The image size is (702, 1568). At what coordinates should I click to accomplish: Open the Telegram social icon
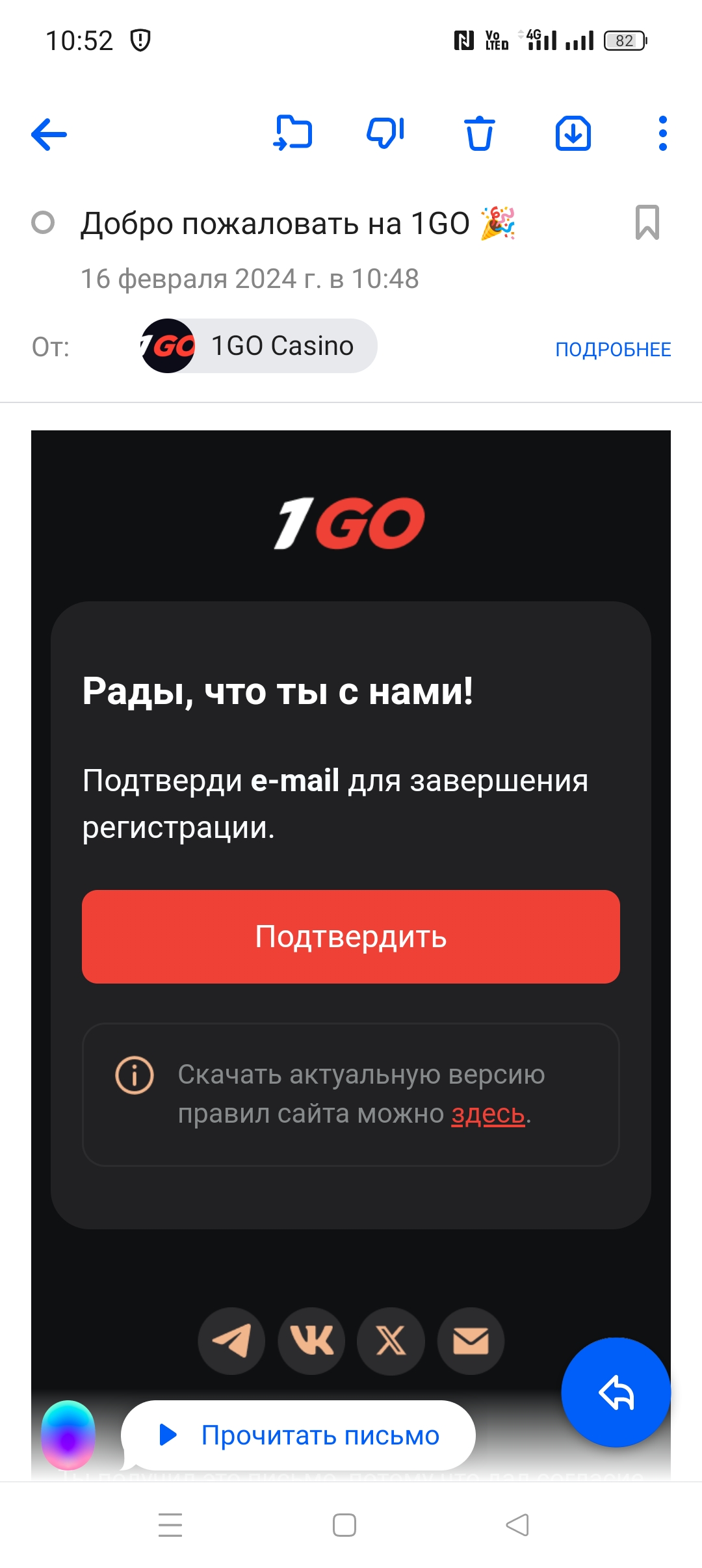coord(231,1341)
